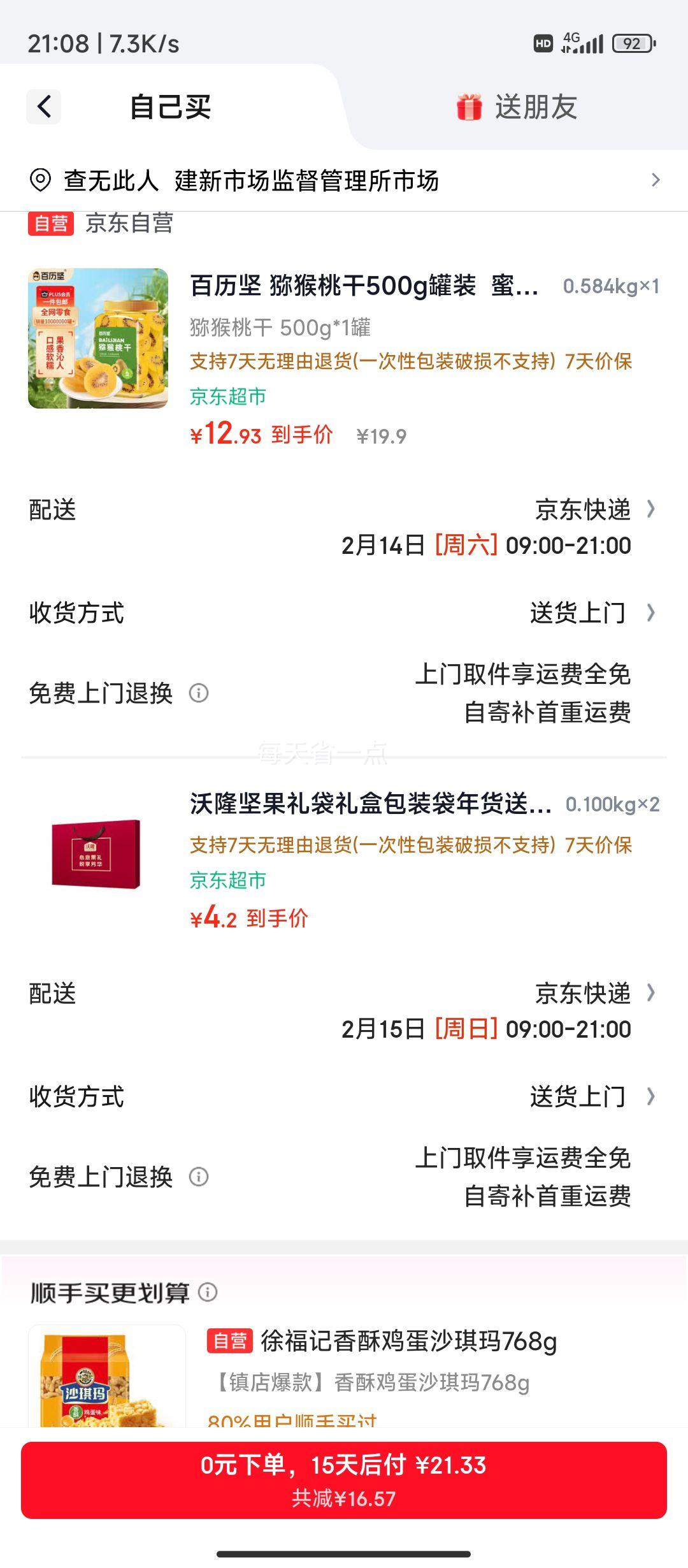Tap the 0元下单，15天后付 payment button
The height and width of the screenshot is (1568, 688).
tap(344, 1480)
